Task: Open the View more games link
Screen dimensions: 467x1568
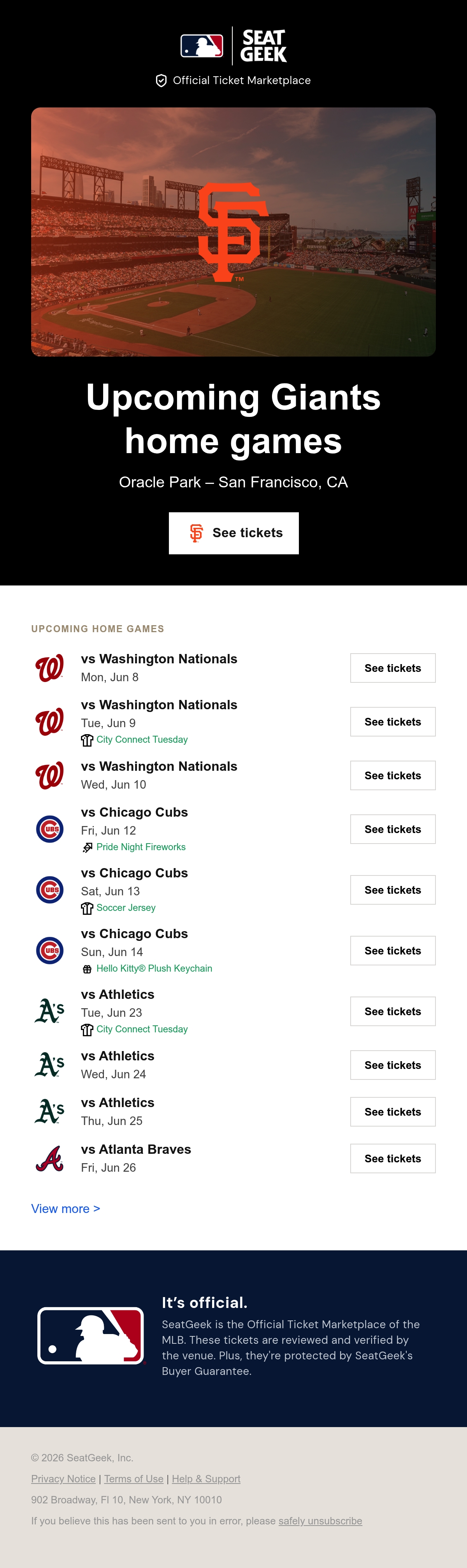Action: (66, 1208)
